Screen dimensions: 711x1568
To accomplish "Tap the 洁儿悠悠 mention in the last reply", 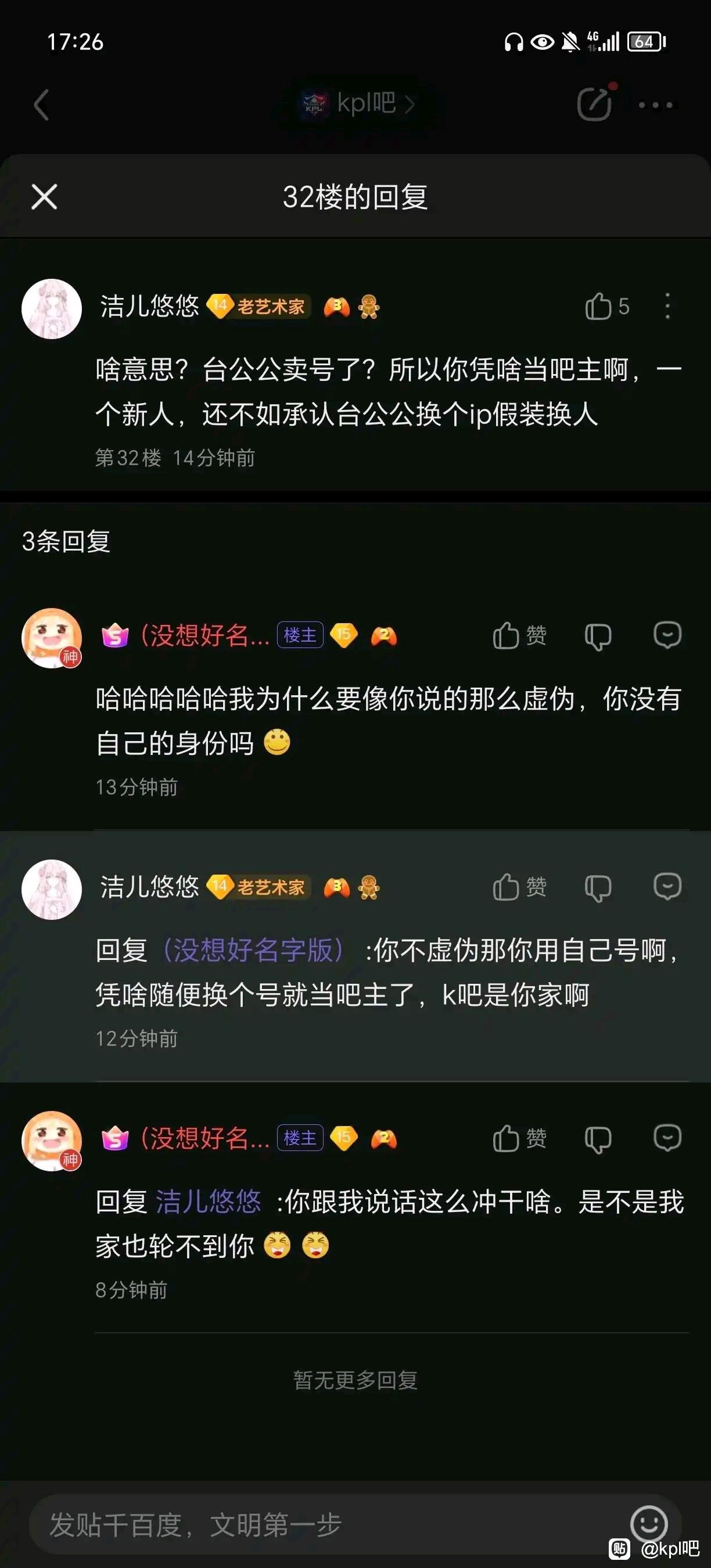I will click(208, 1202).
